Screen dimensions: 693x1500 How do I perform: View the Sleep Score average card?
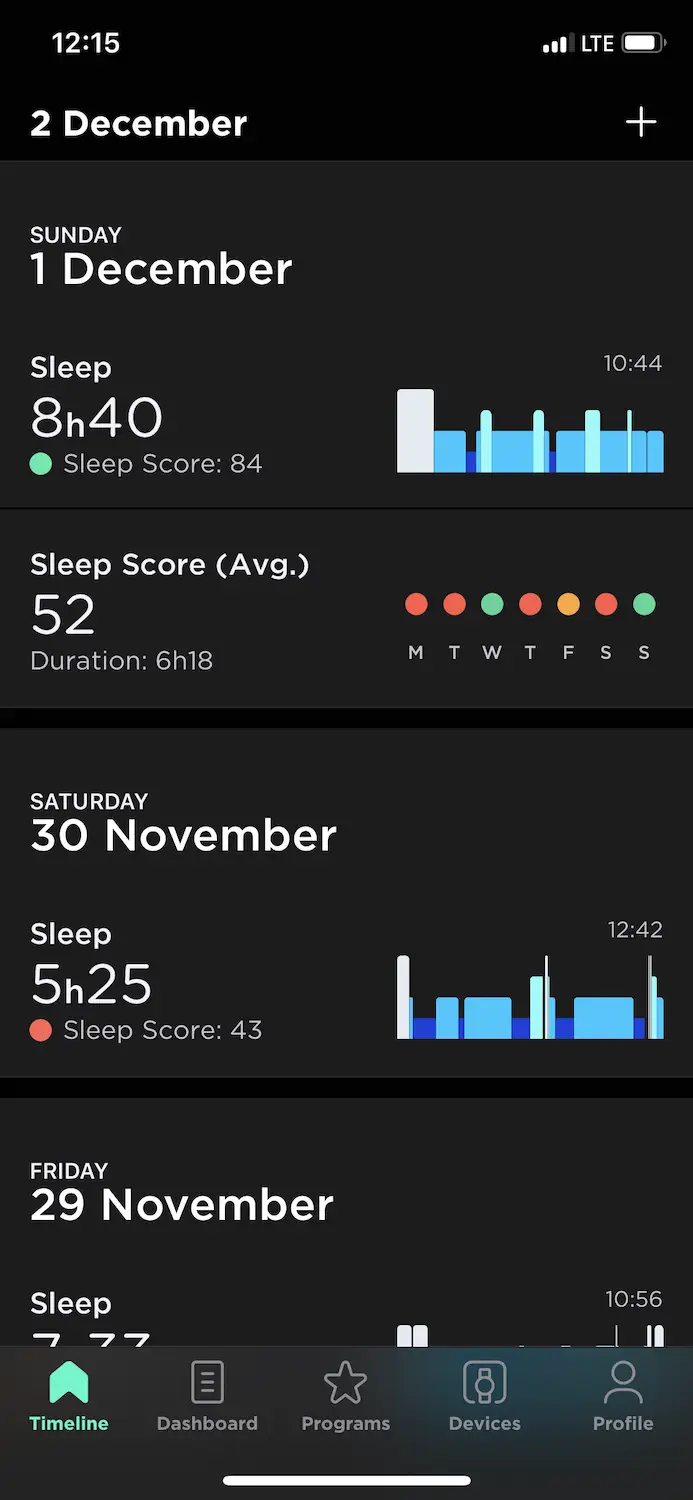click(x=346, y=610)
